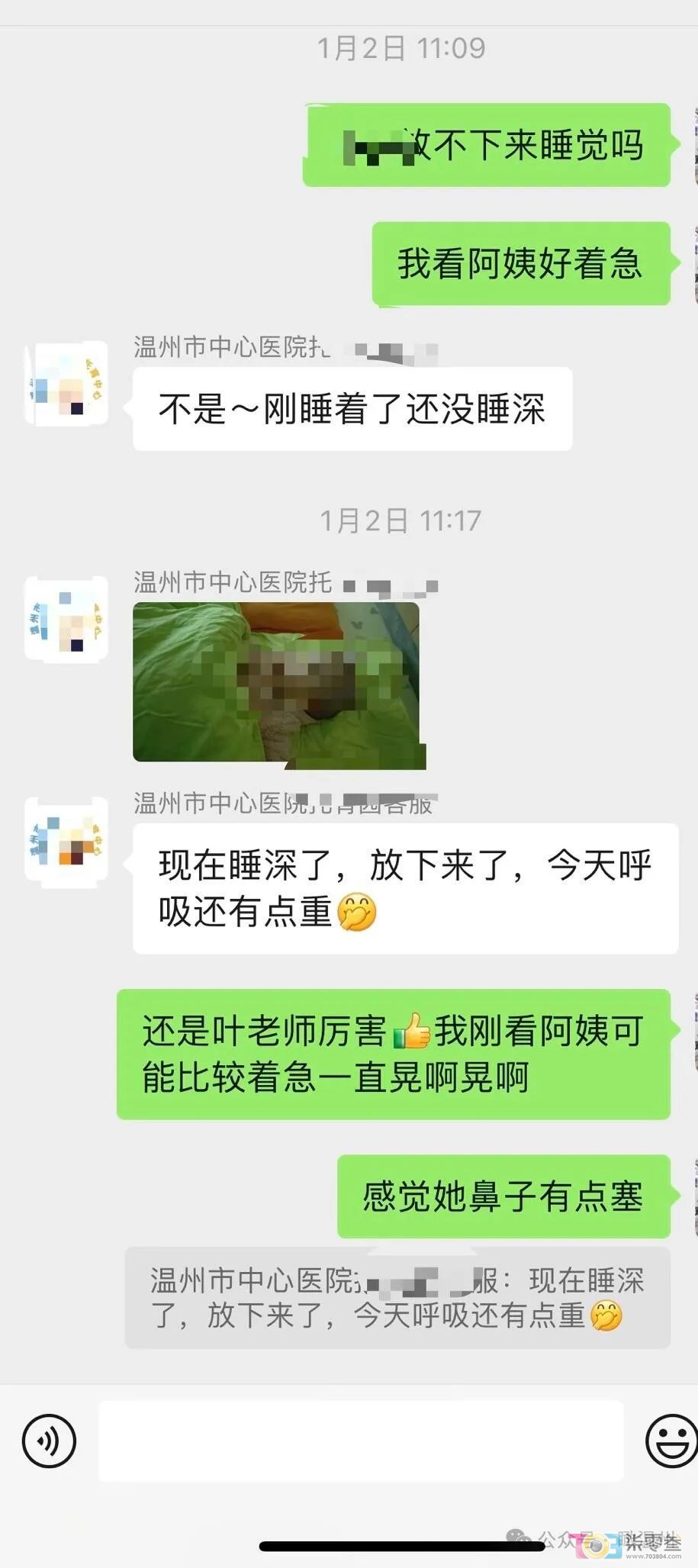Open the photo sent at 11:17

click(276, 682)
